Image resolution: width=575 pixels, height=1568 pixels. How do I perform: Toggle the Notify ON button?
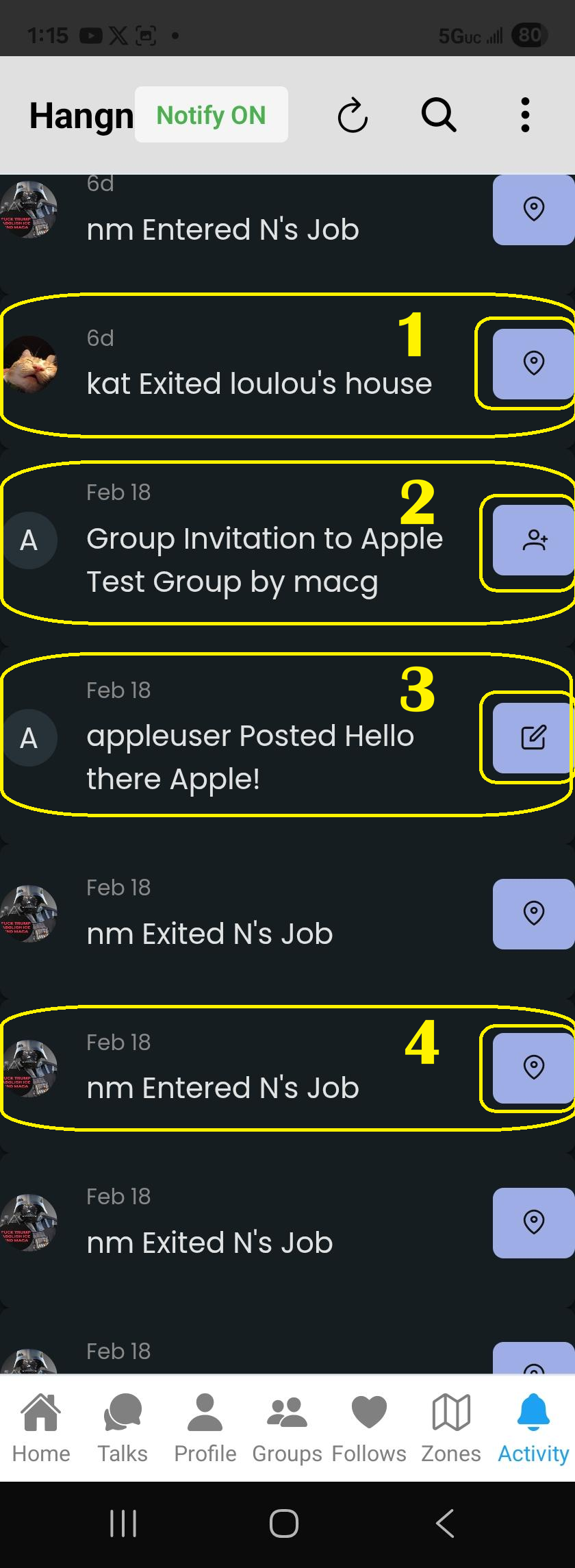coord(211,115)
